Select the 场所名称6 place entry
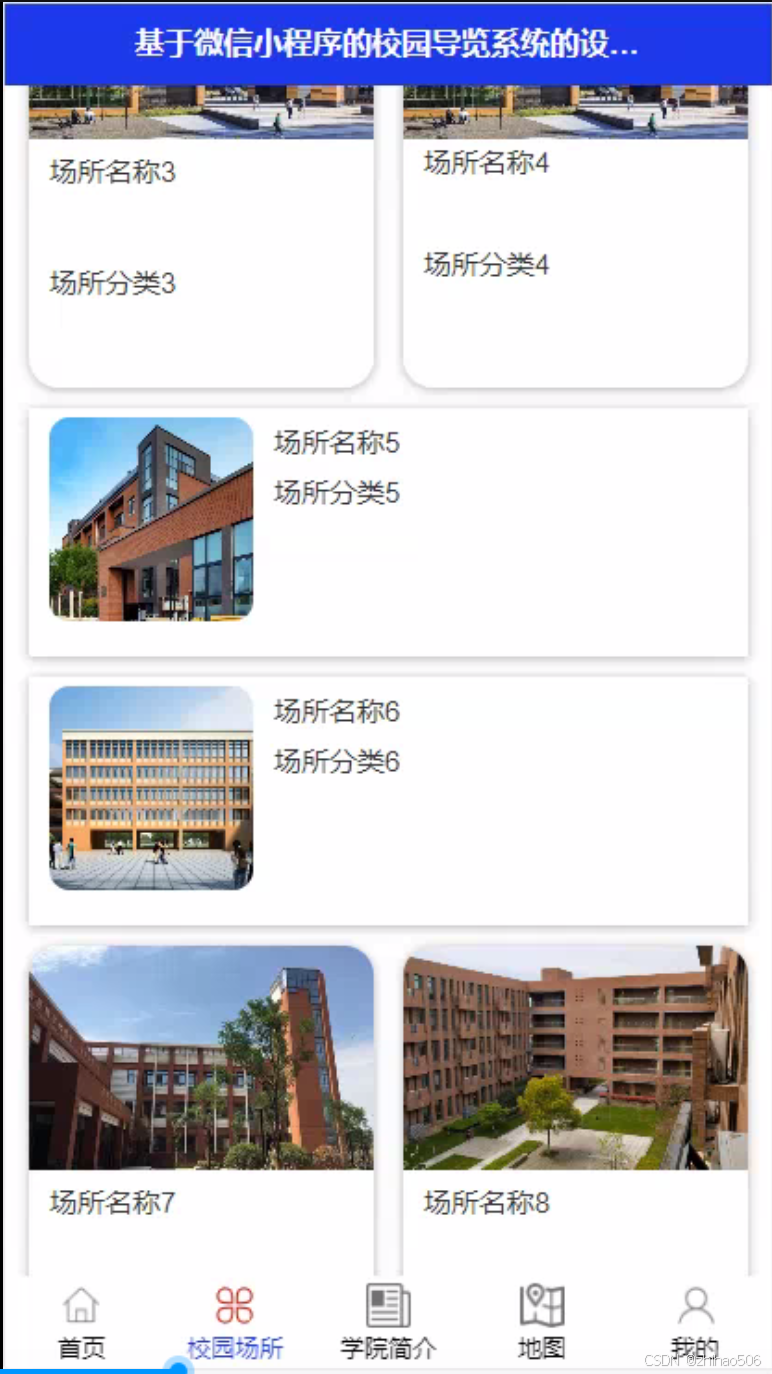772x1374 pixels. coord(388,801)
